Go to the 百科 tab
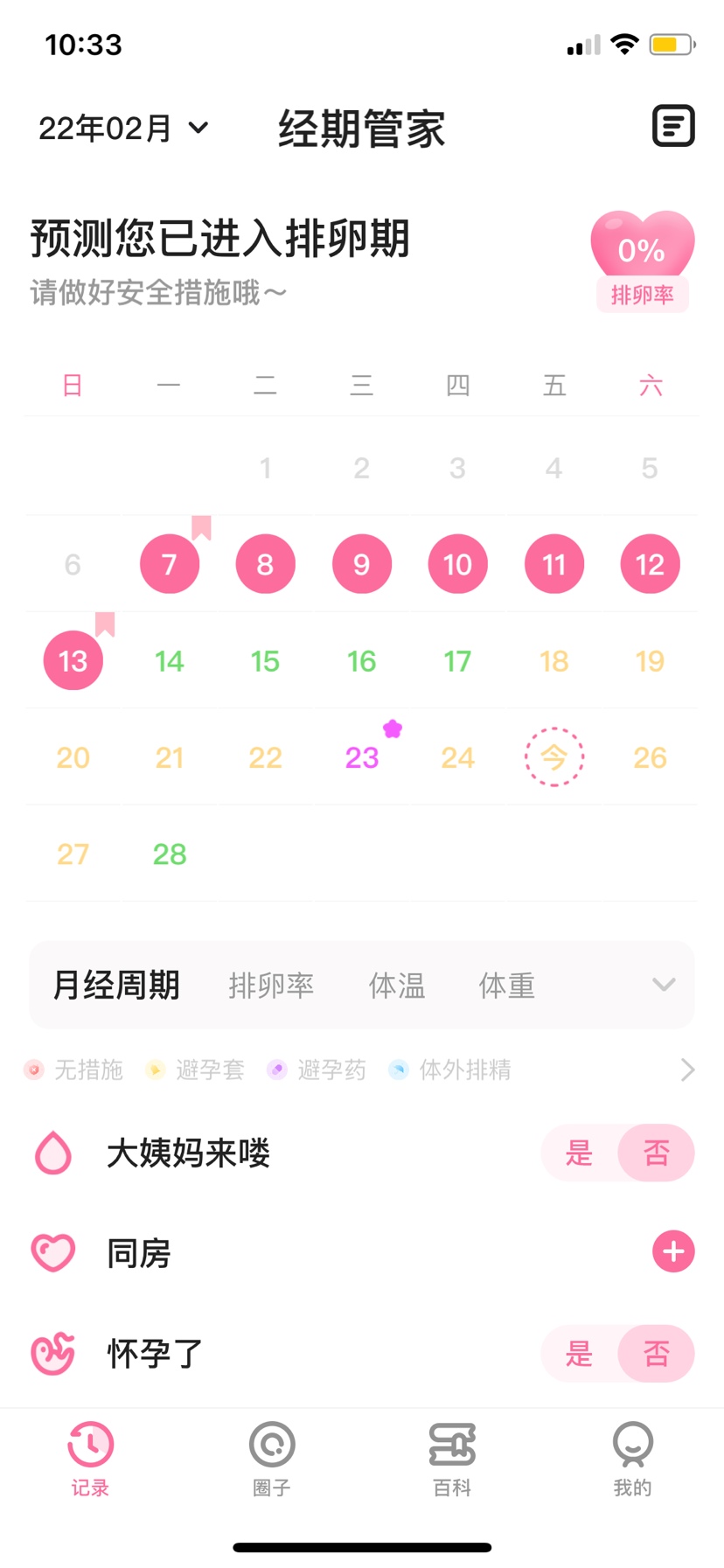724x1568 pixels. (x=452, y=1456)
